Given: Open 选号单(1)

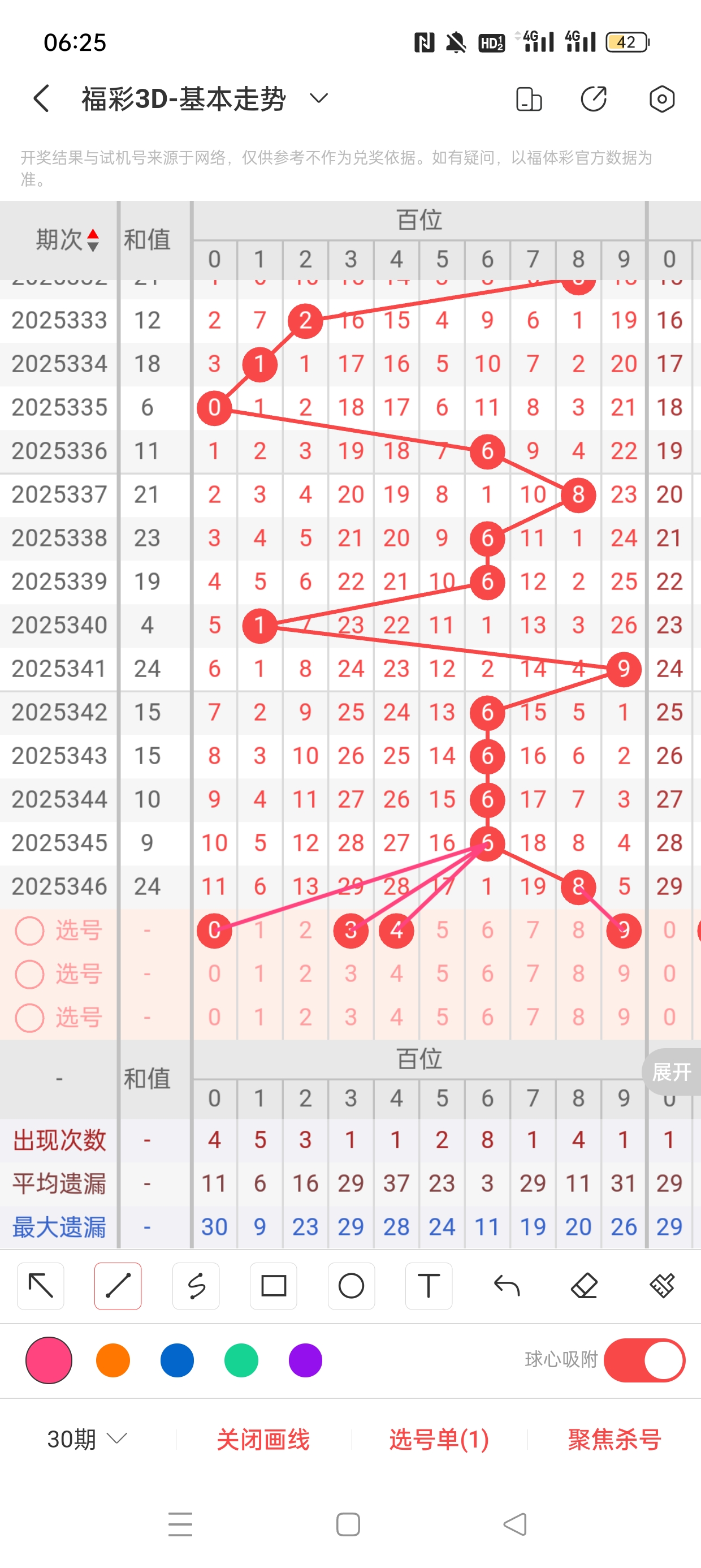Looking at the screenshot, I should coord(439,1440).
